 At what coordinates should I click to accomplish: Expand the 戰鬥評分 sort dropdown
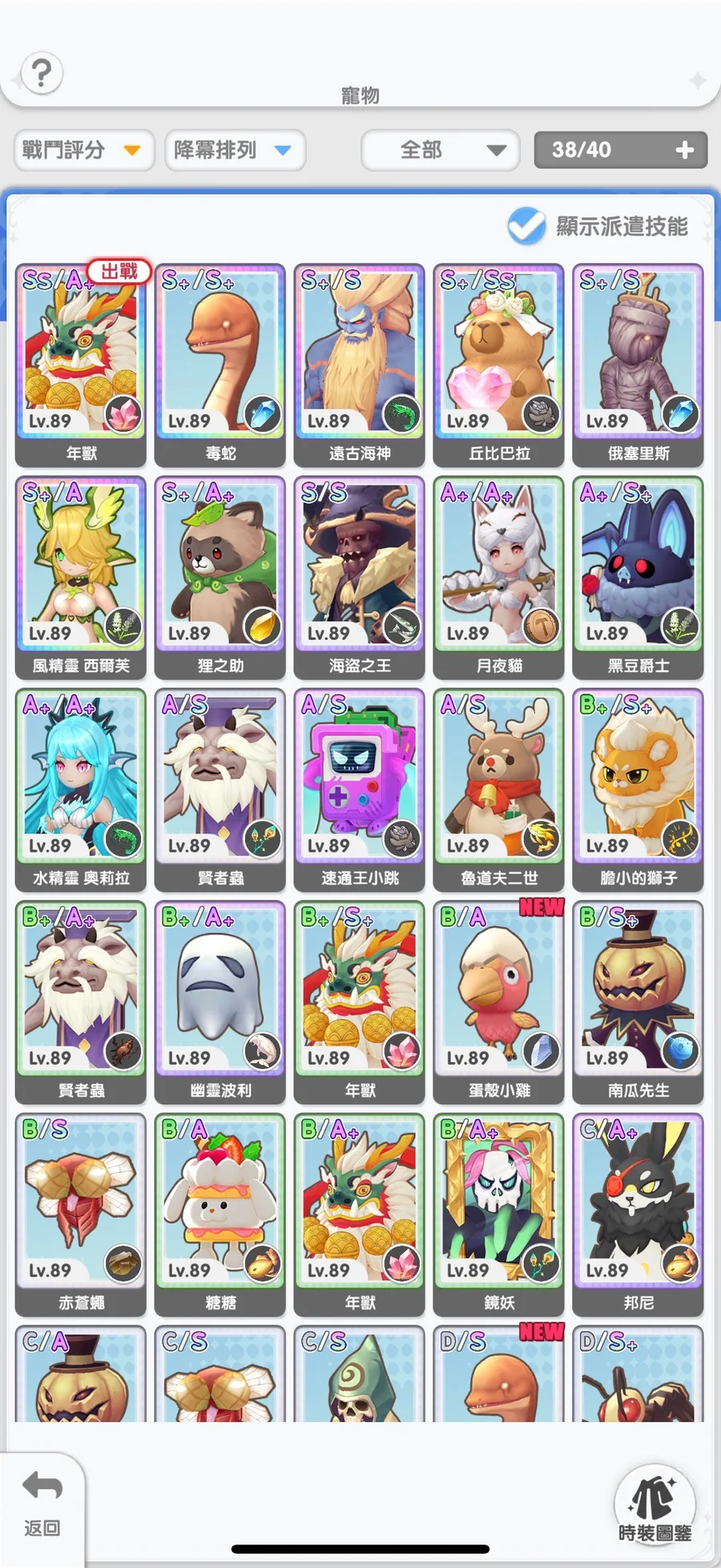(84, 150)
